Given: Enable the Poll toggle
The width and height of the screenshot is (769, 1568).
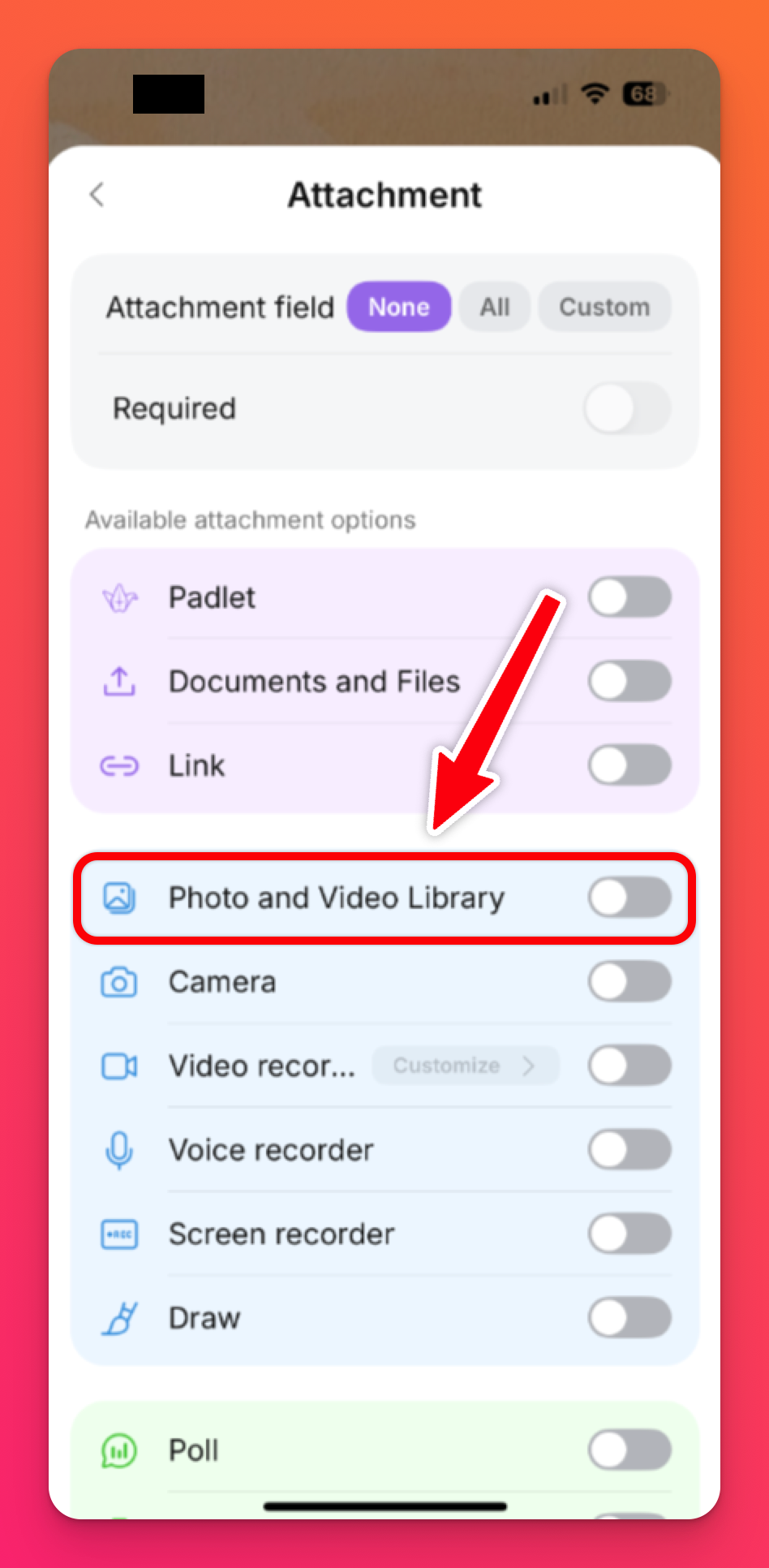Looking at the screenshot, I should [x=629, y=1450].
